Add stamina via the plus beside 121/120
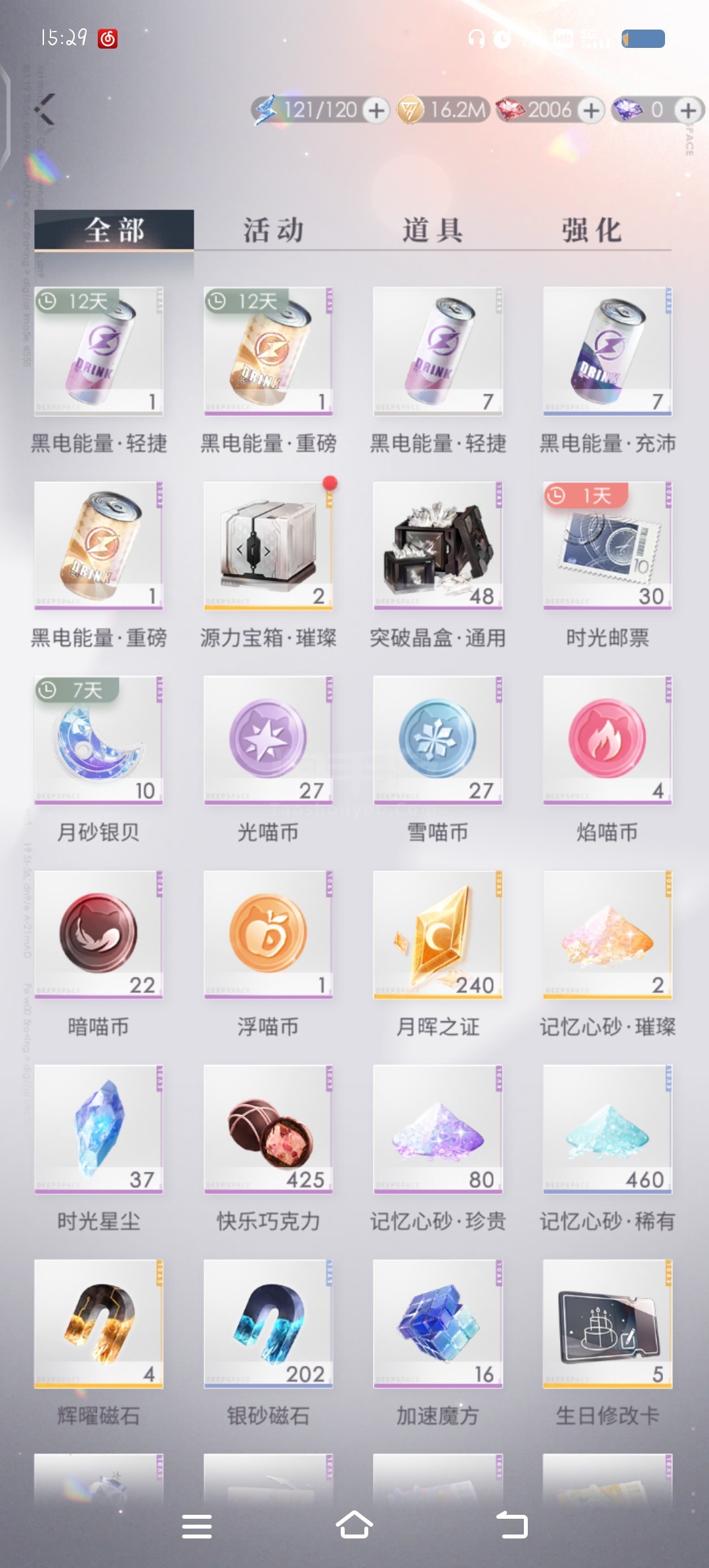Screen dimensions: 709x1568 [376, 110]
